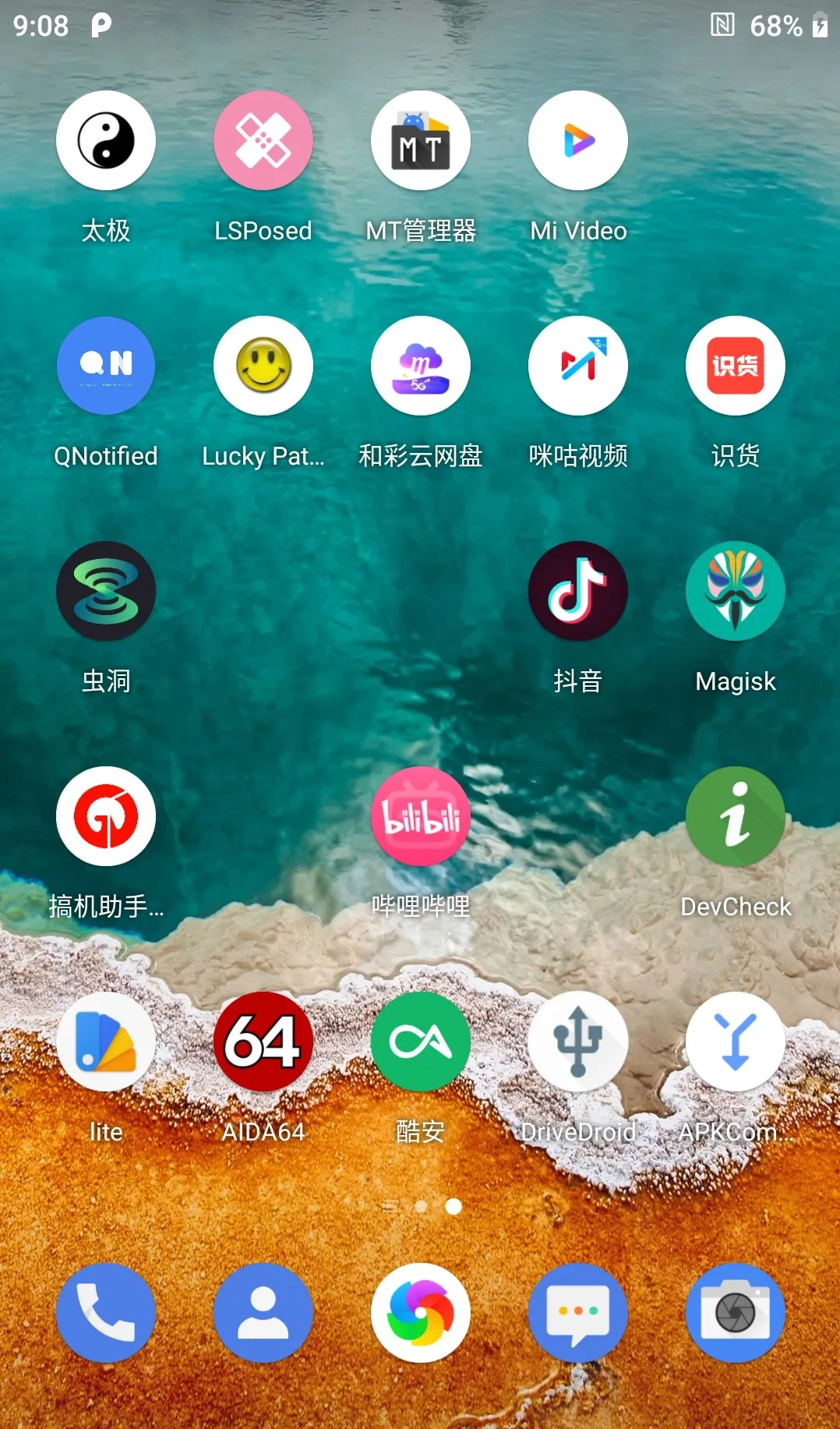Open 和彩云网盘 cloud drive

click(421, 366)
